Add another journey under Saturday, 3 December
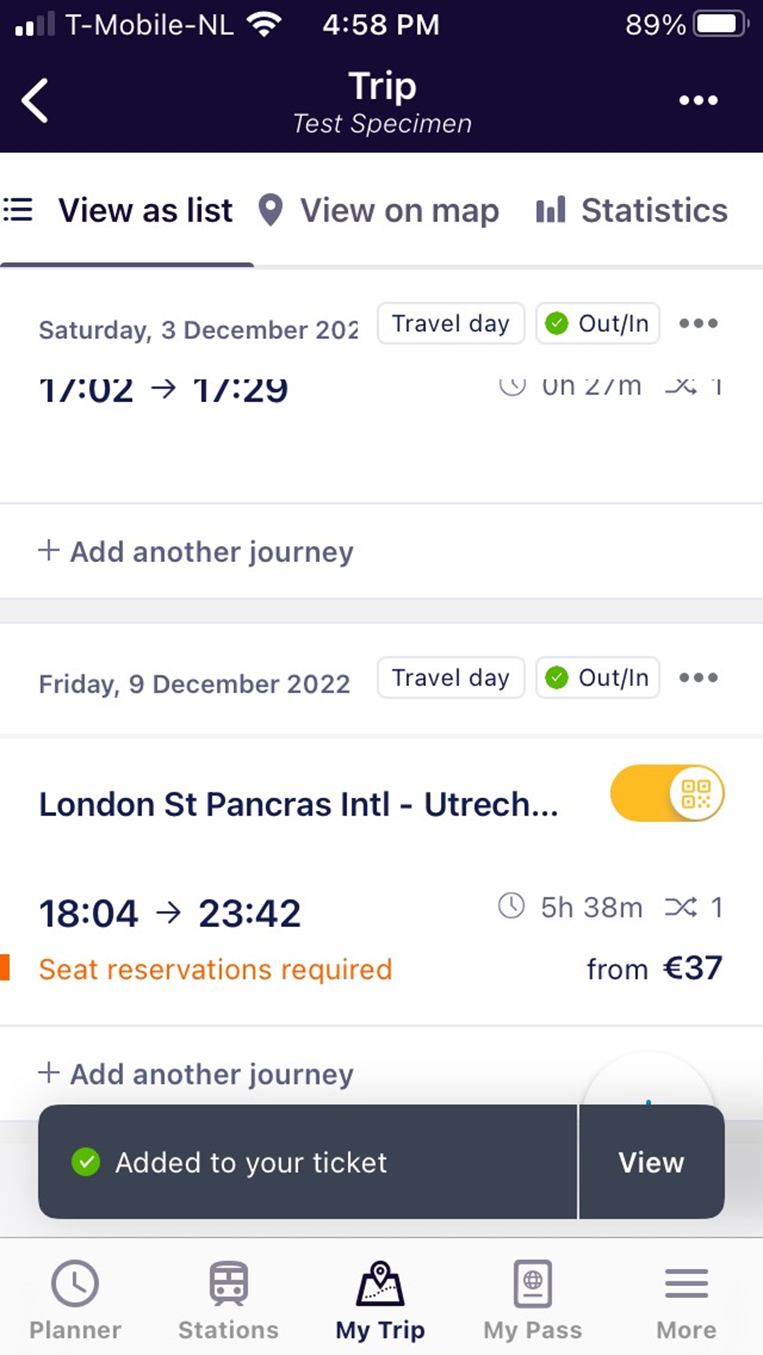763x1355 pixels. click(x=196, y=552)
